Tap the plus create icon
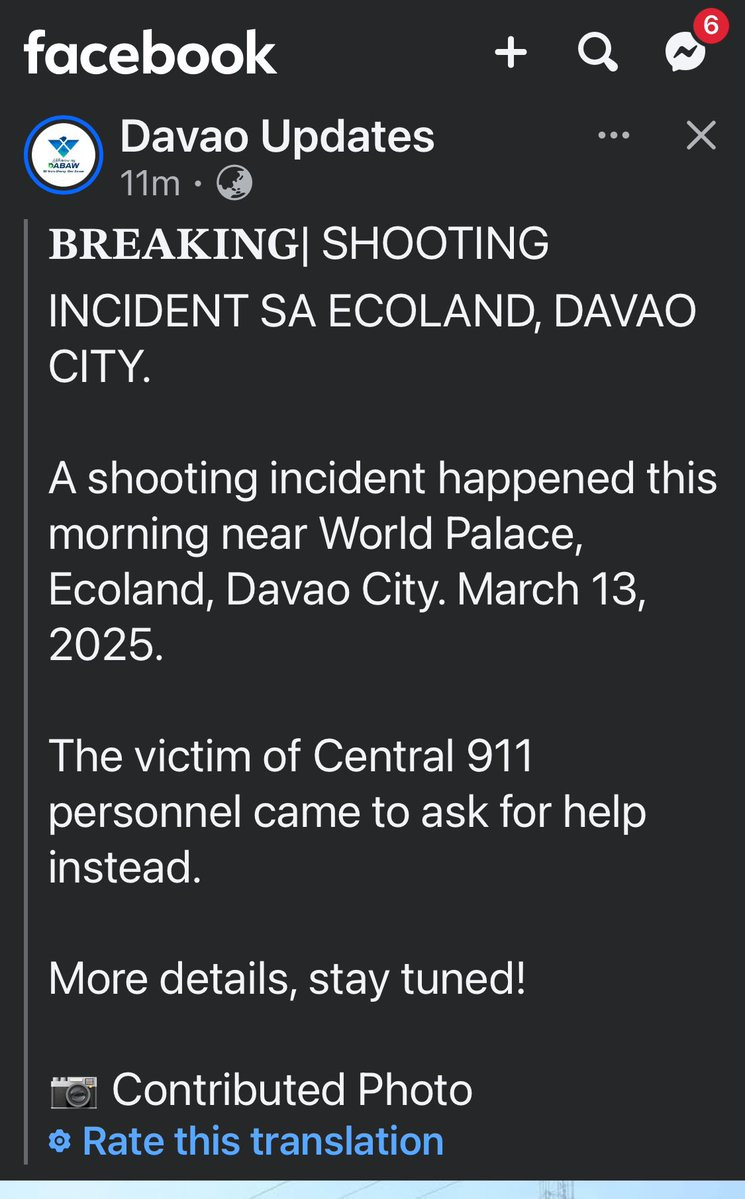This screenshot has height=1199, width=745. click(511, 53)
